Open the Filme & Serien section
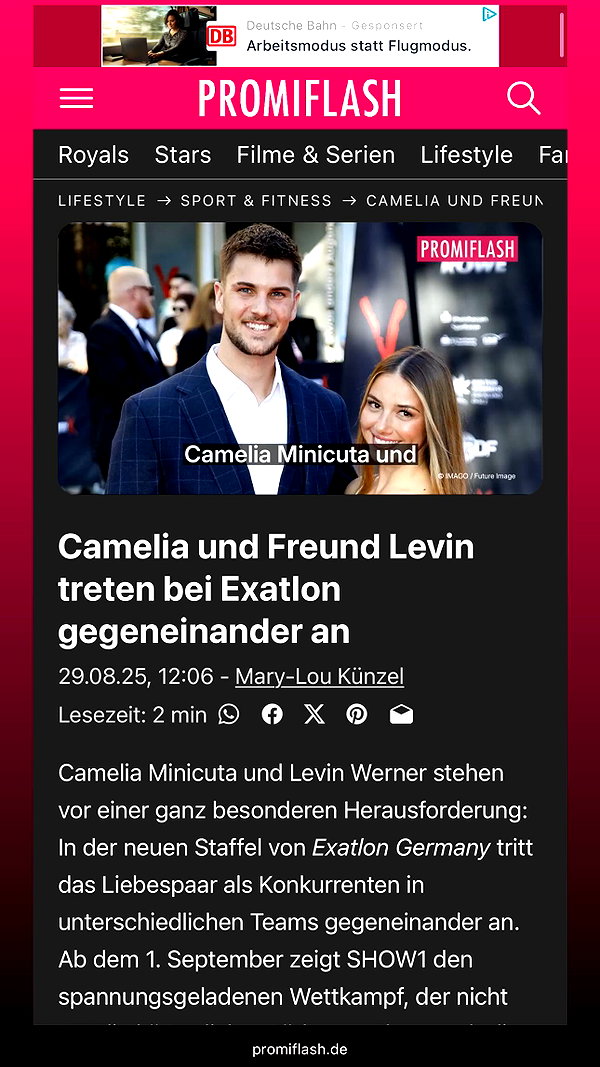 coord(316,154)
